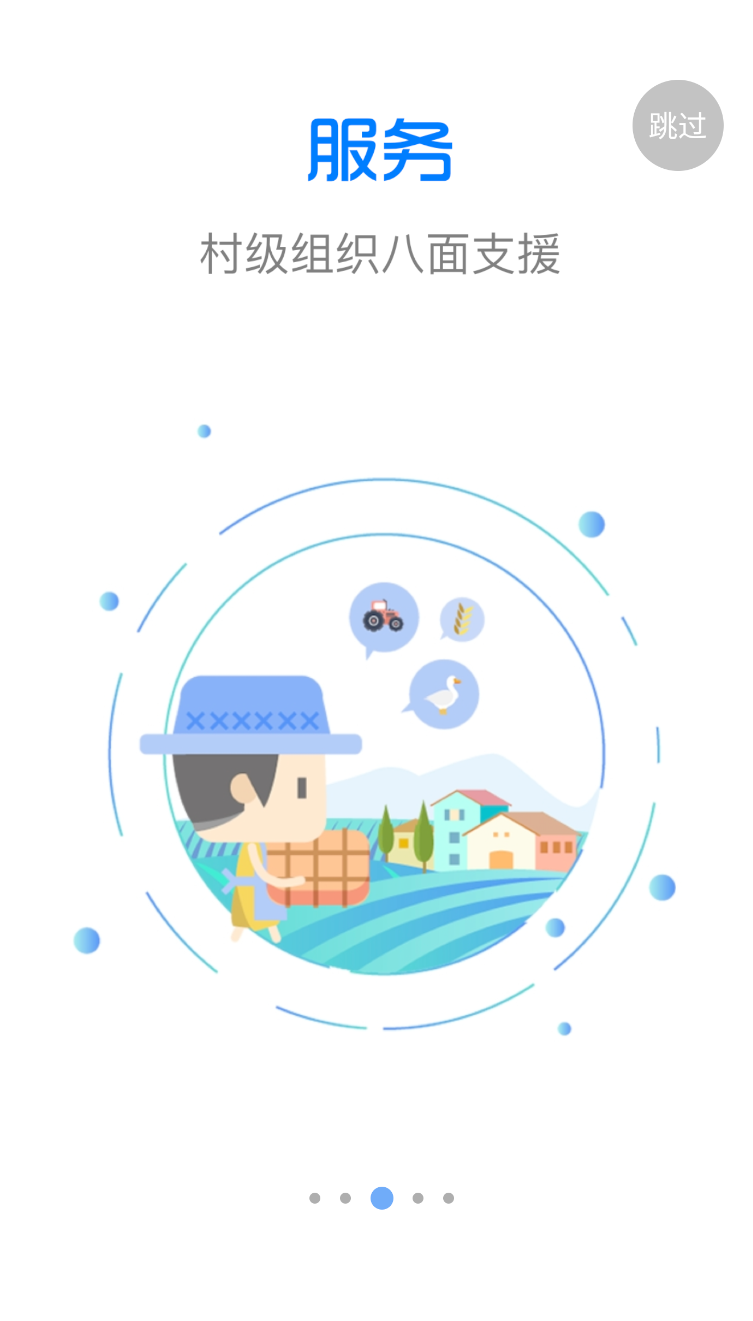Skip the intro with 跳过 button
This screenshot has width=753, height=1321.
point(678,125)
